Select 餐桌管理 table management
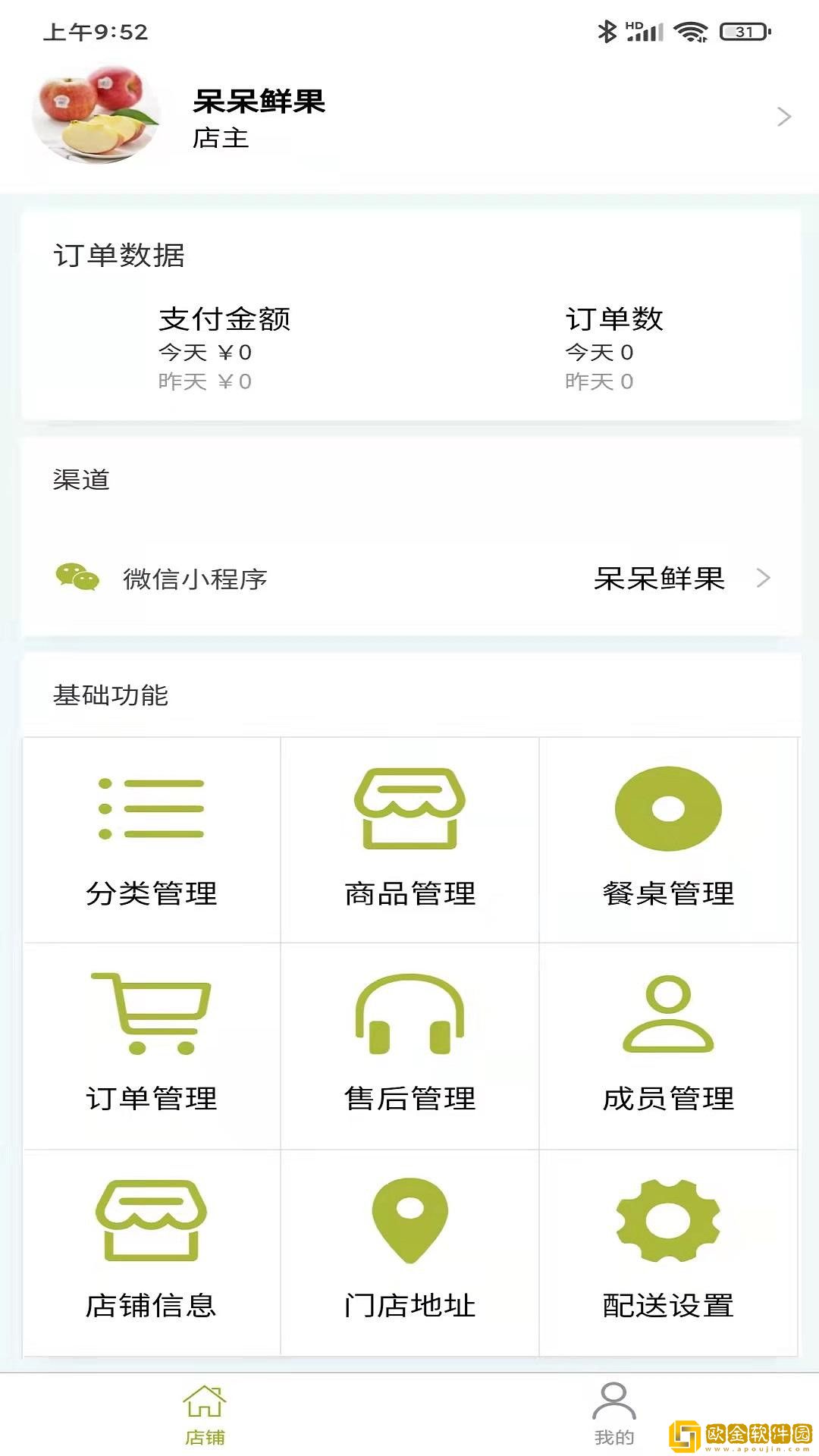This screenshot has height=1456, width=819. 668,840
